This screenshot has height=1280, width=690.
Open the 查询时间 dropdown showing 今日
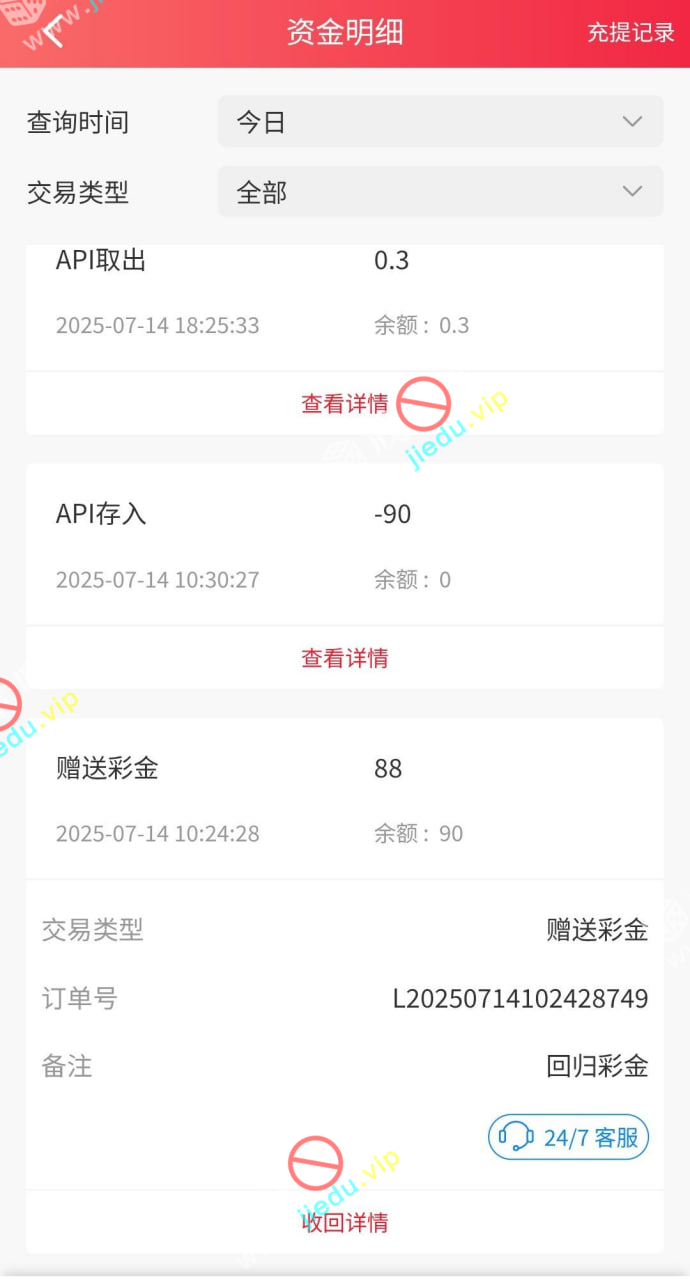click(440, 122)
